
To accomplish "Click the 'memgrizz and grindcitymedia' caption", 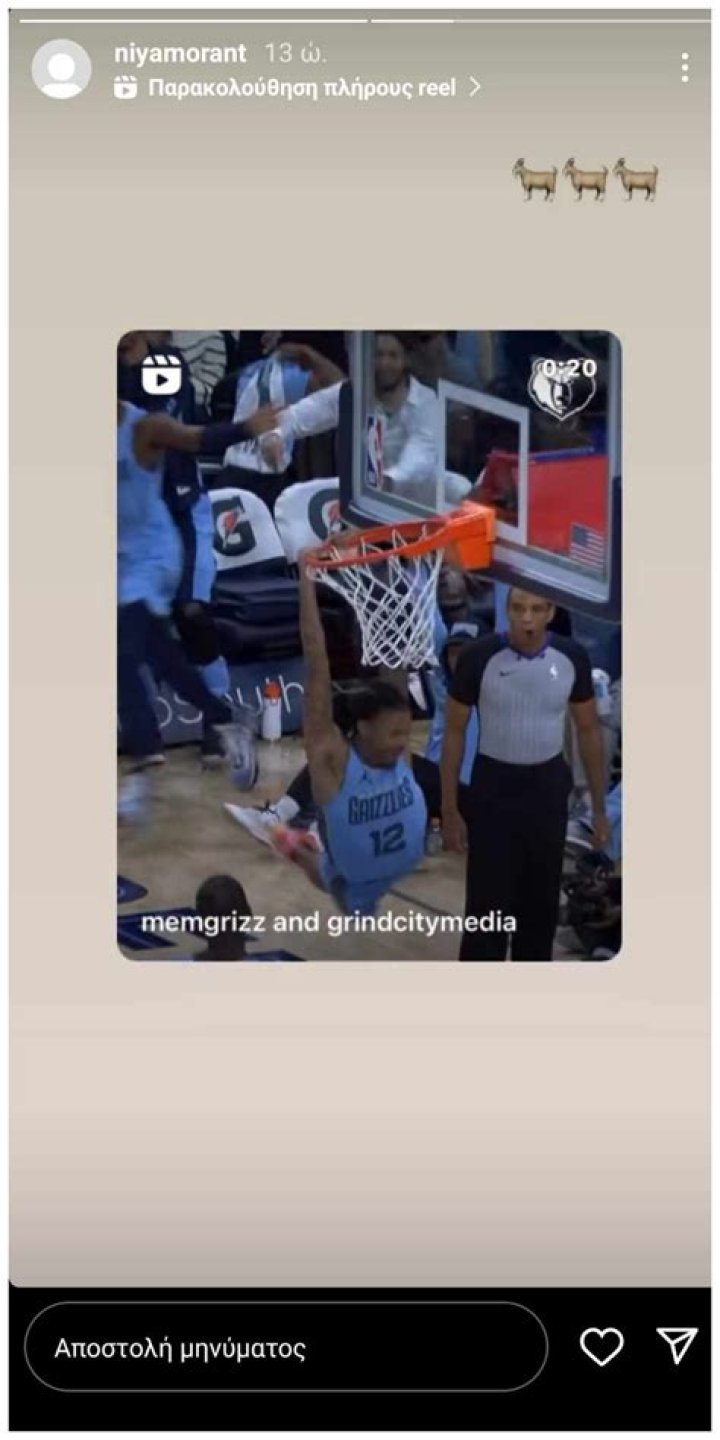I will click(330, 924).
